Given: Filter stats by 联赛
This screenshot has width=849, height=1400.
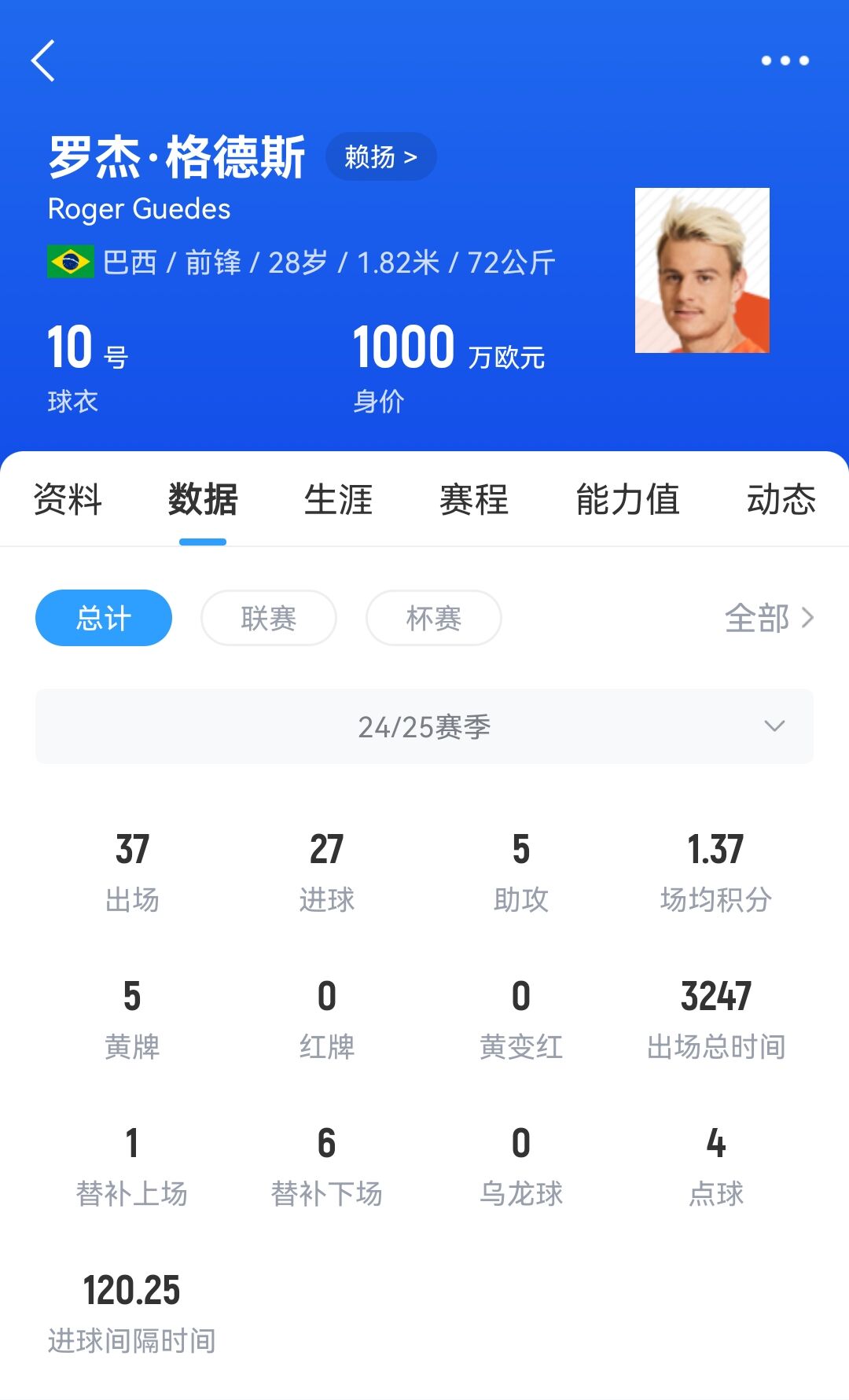Looking at the screenshot, I should point(269,618).
